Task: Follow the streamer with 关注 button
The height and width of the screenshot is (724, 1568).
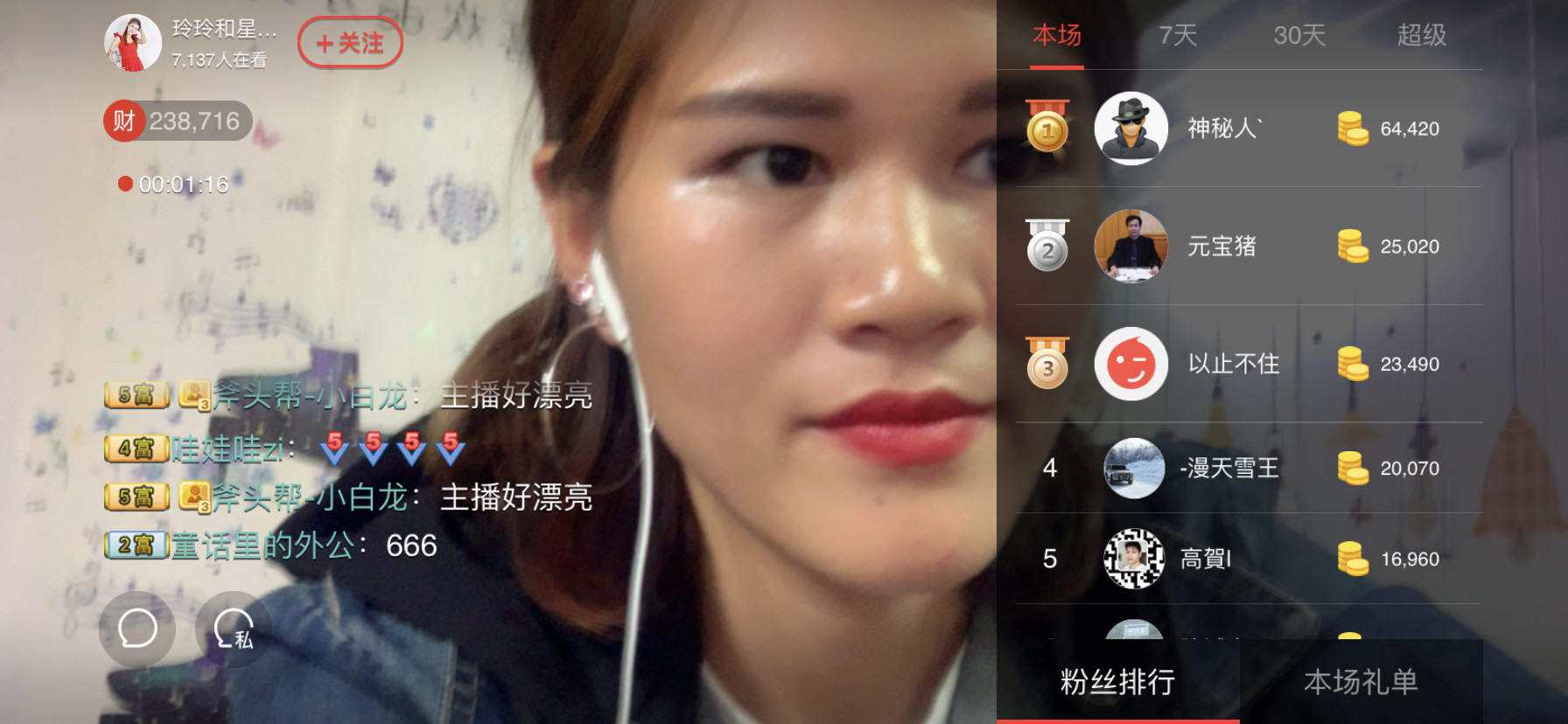Action: 350,43
